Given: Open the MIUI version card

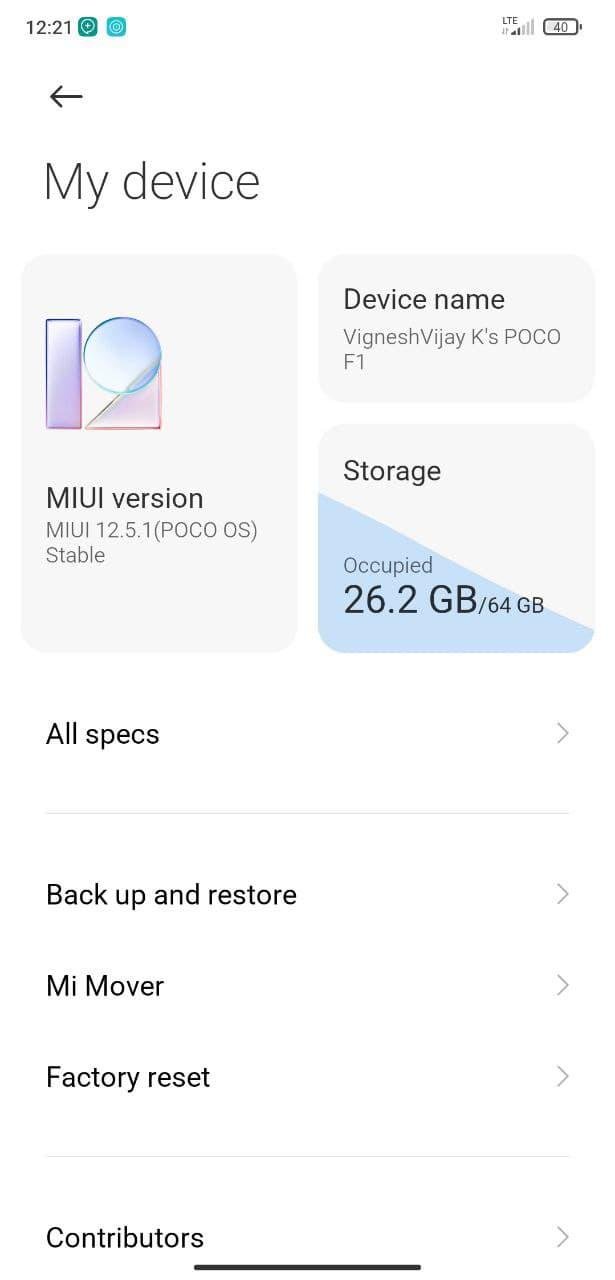Looking at the screenshot, I should click(159, 453).
